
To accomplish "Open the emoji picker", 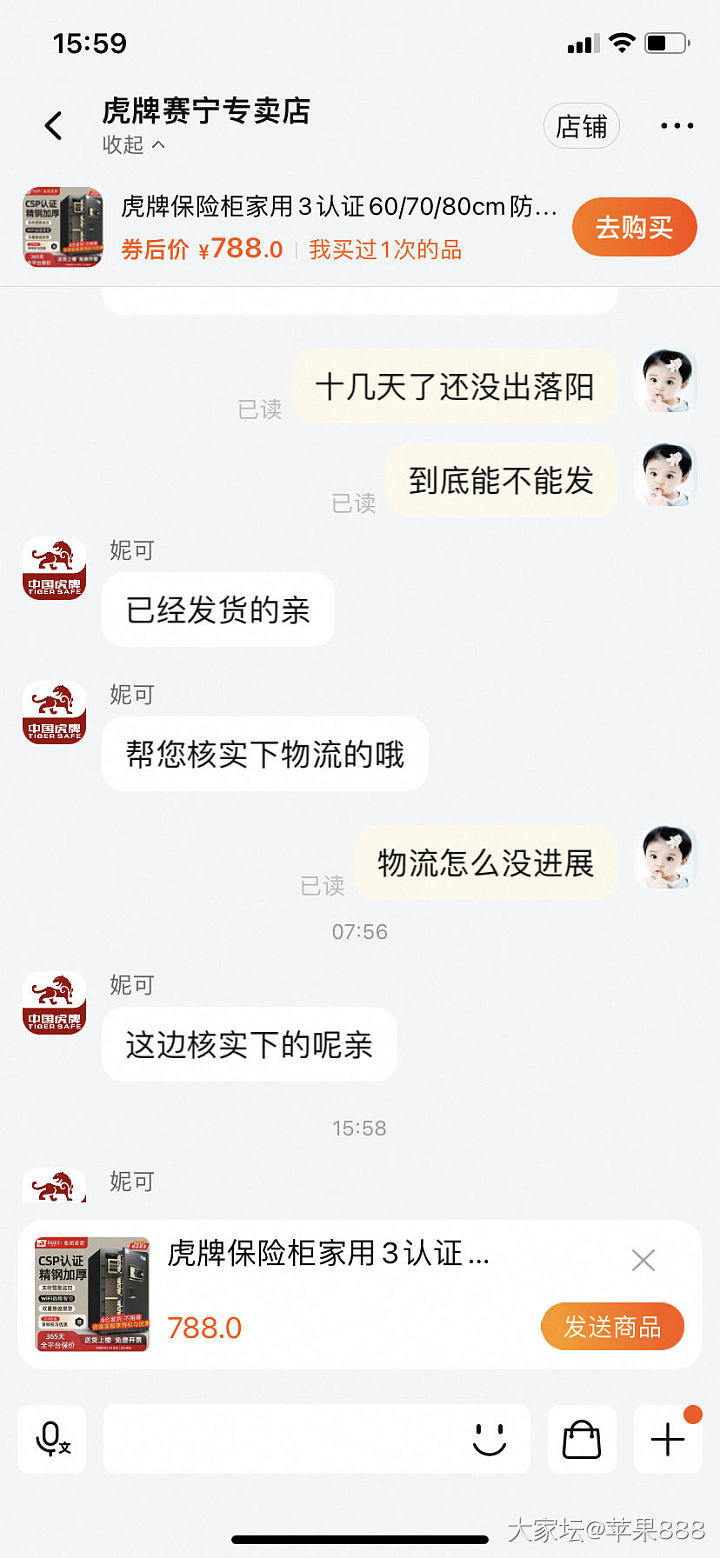I will (x=489, y=1439).
